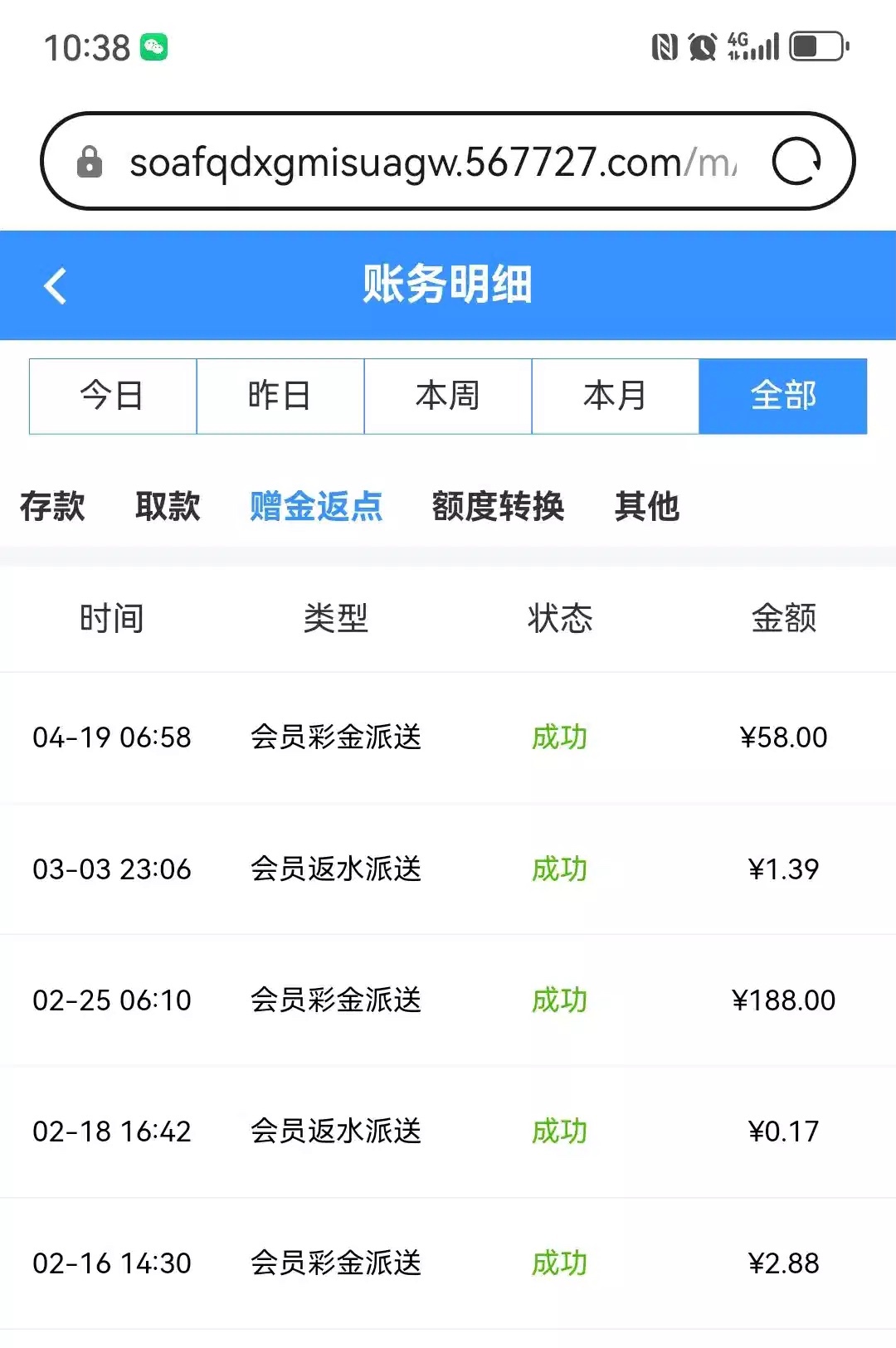The image size is (896, 1348).
Task: Switch to the 今日 filter tab
Action: pos(112,396)
